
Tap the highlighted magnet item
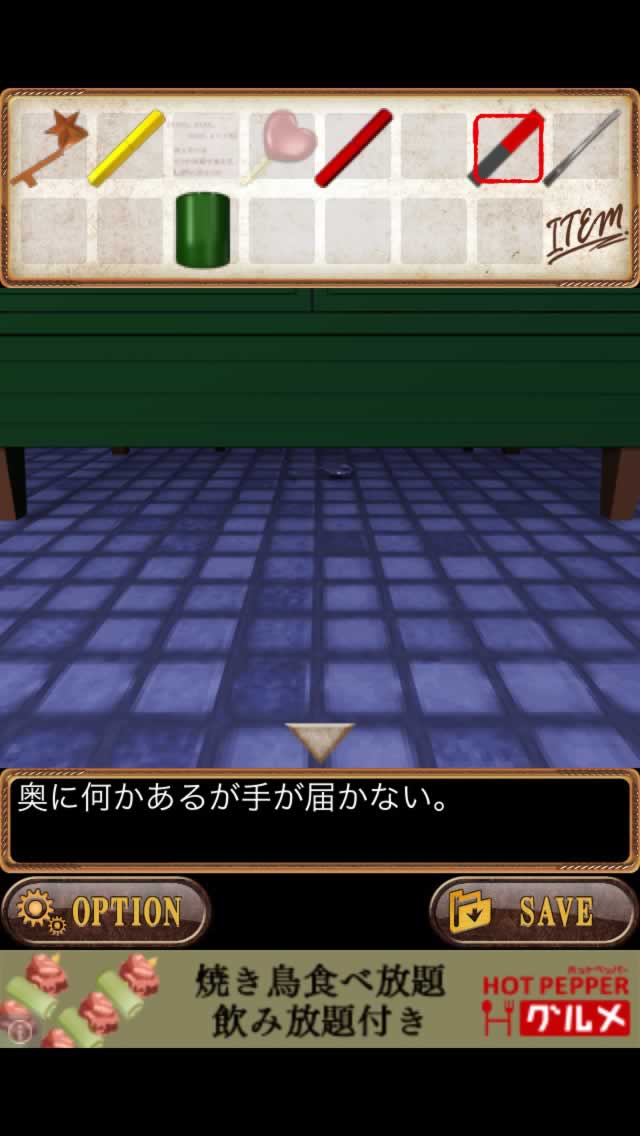coord(508,149)
